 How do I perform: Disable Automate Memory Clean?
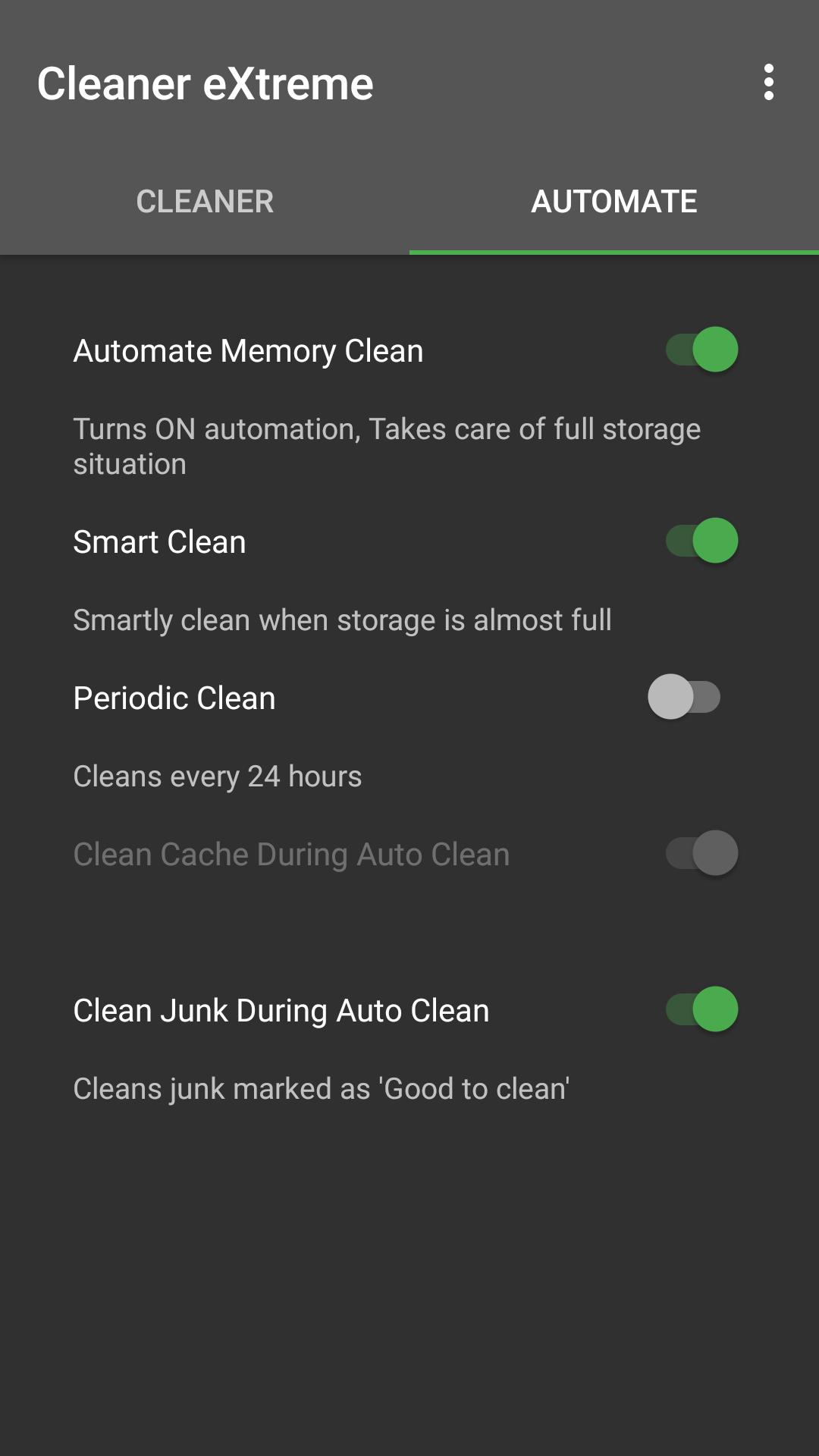pyautogui.click(x=699, y=350)
